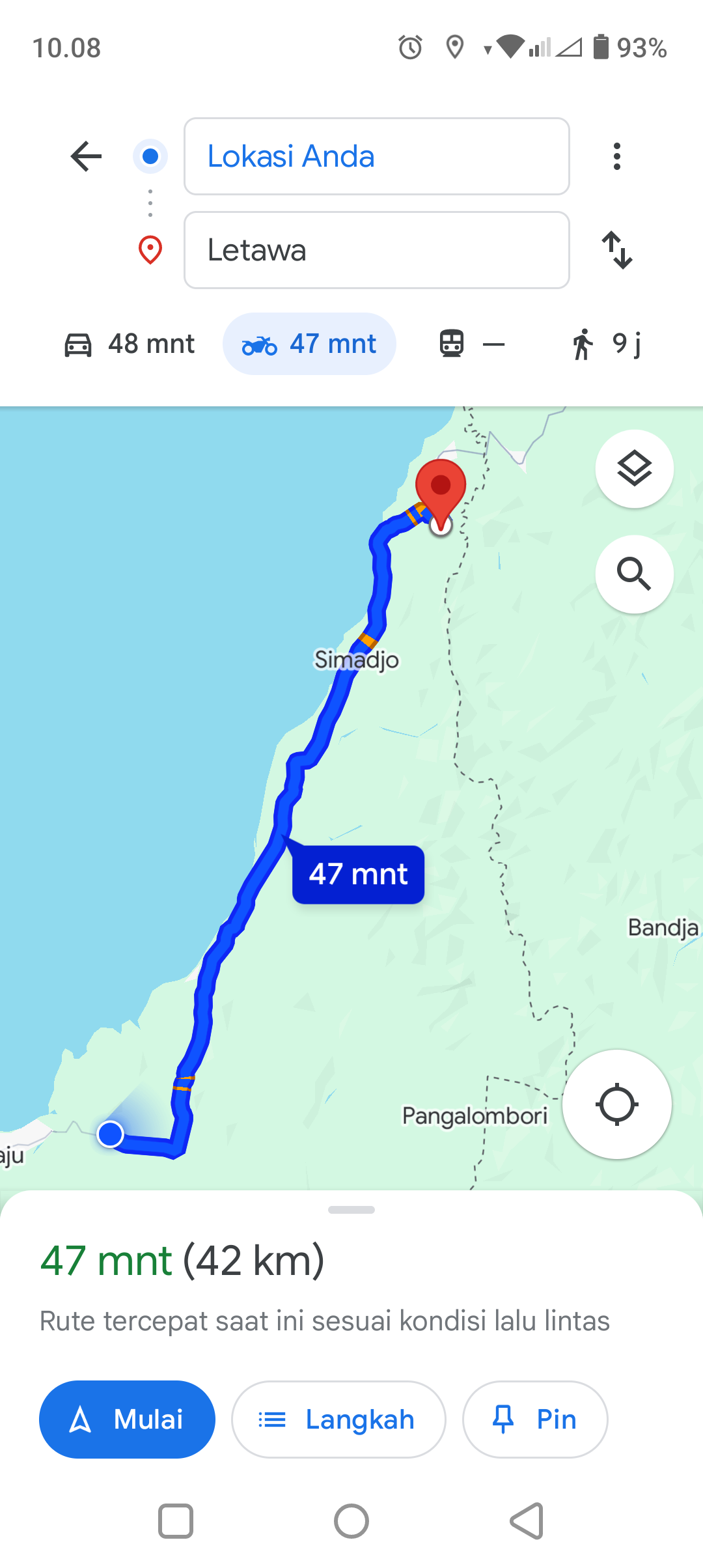Edit the starting point Lokasi Anda field
Image resolution: width=703 pixels, height=1568 pixels.
pyautogui.click(x=377, y=156)
